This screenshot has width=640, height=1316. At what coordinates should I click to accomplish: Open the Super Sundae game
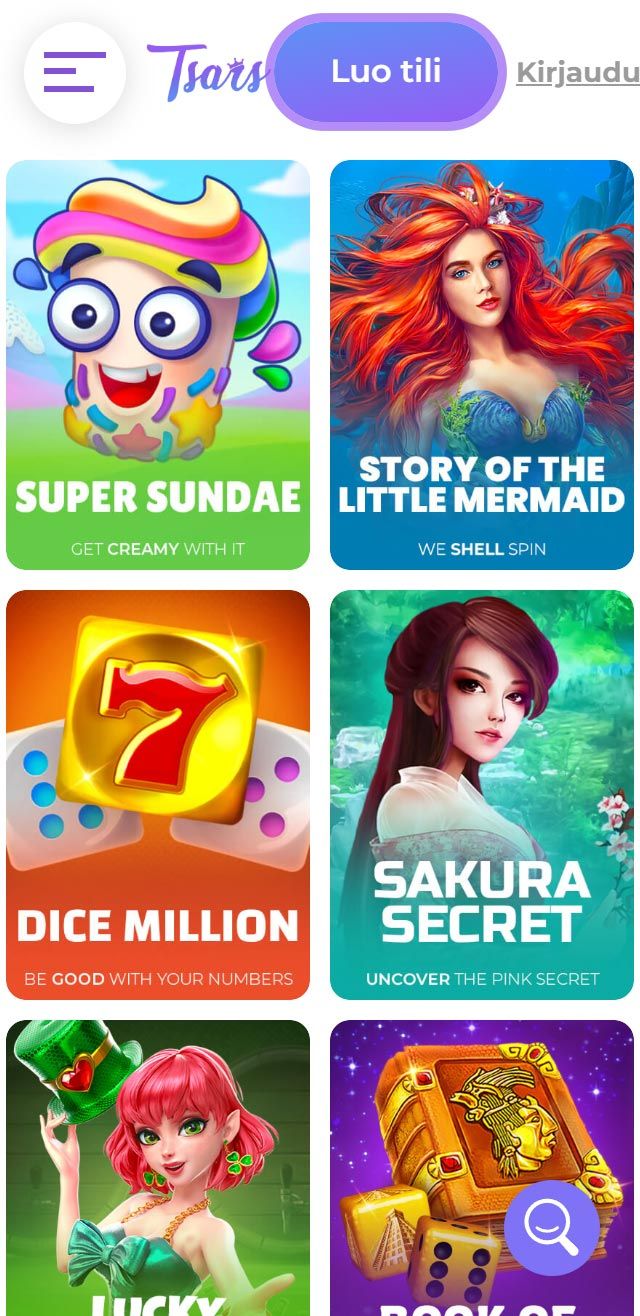pyautogui.click(x=158, y=365)
